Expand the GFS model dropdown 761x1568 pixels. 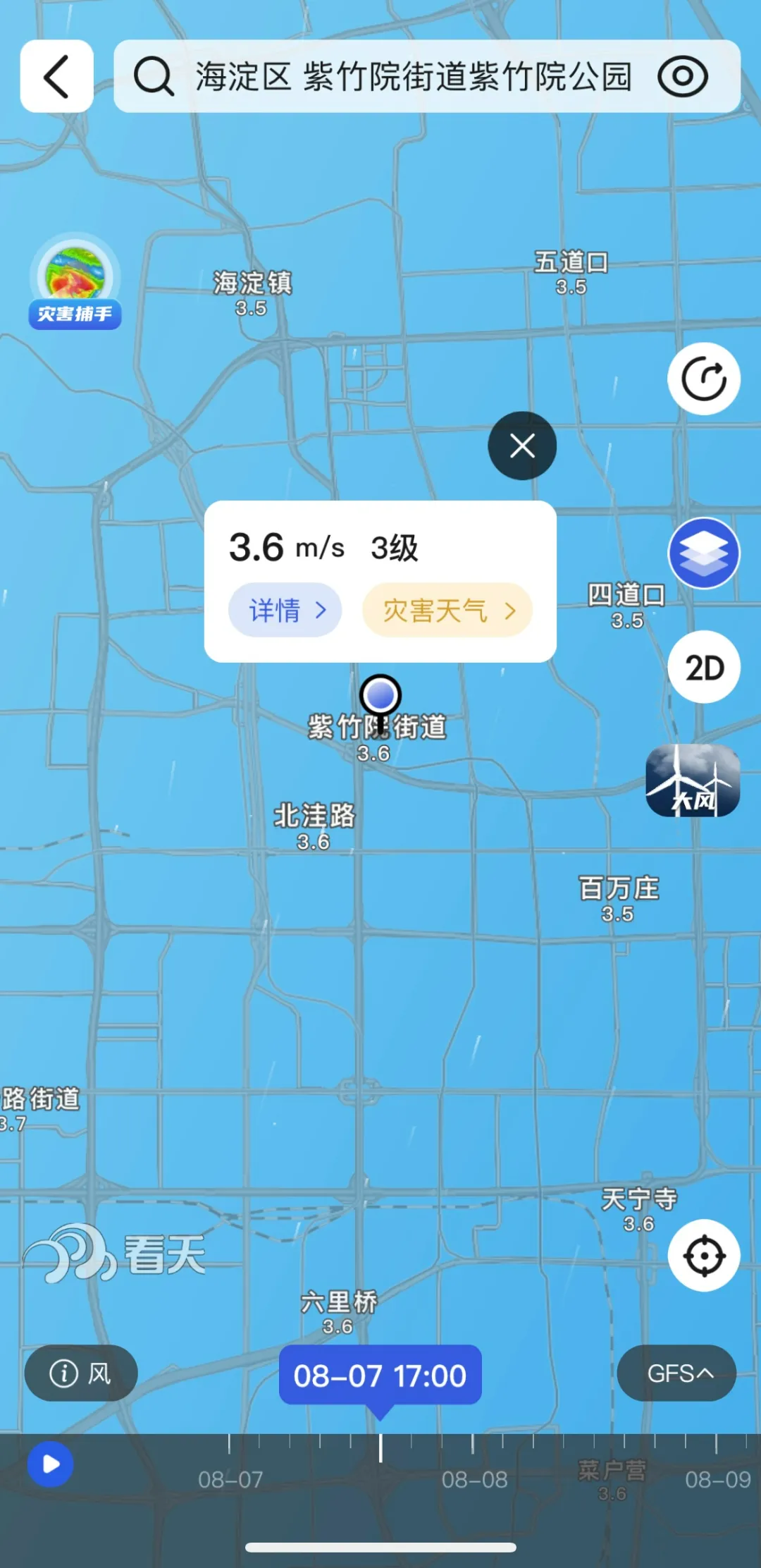(676, 1373)
